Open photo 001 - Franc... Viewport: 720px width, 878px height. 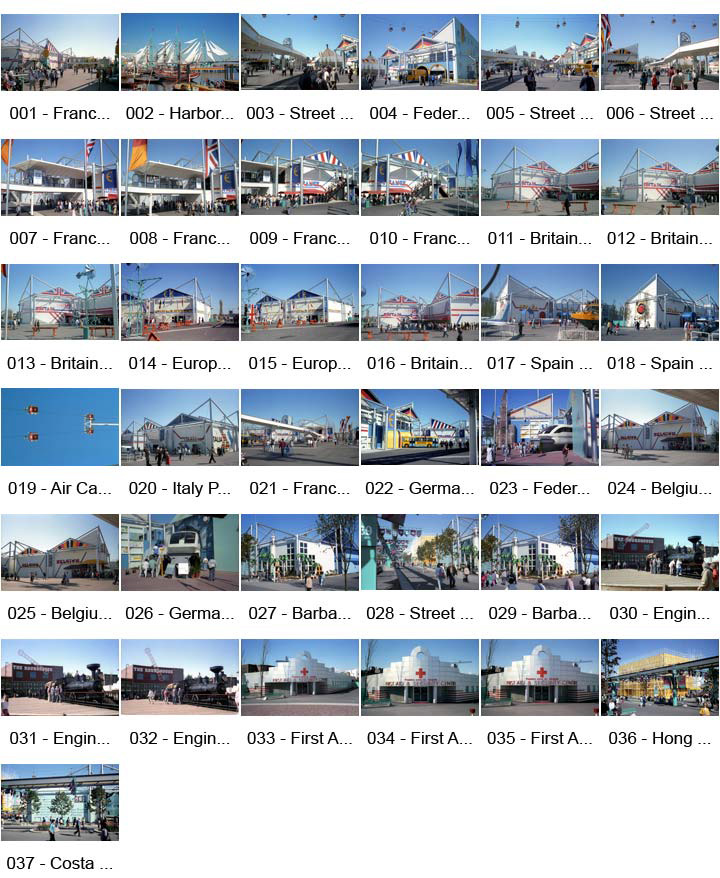60,52
